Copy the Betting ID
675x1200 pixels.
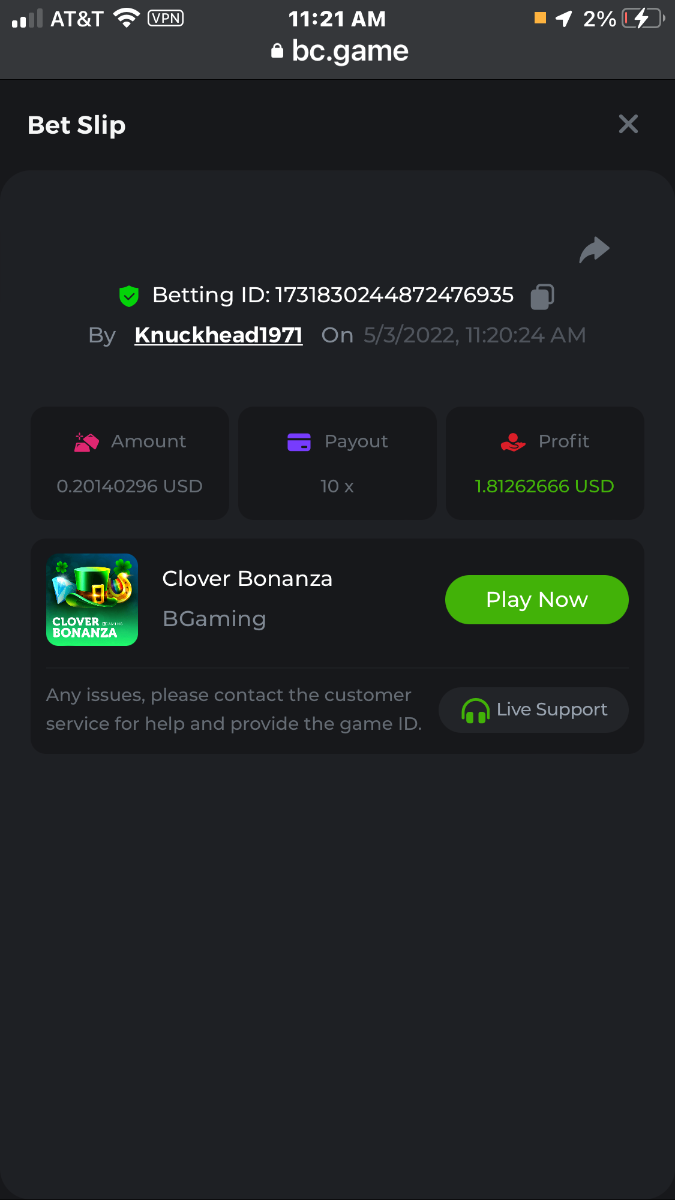(542, 296)
